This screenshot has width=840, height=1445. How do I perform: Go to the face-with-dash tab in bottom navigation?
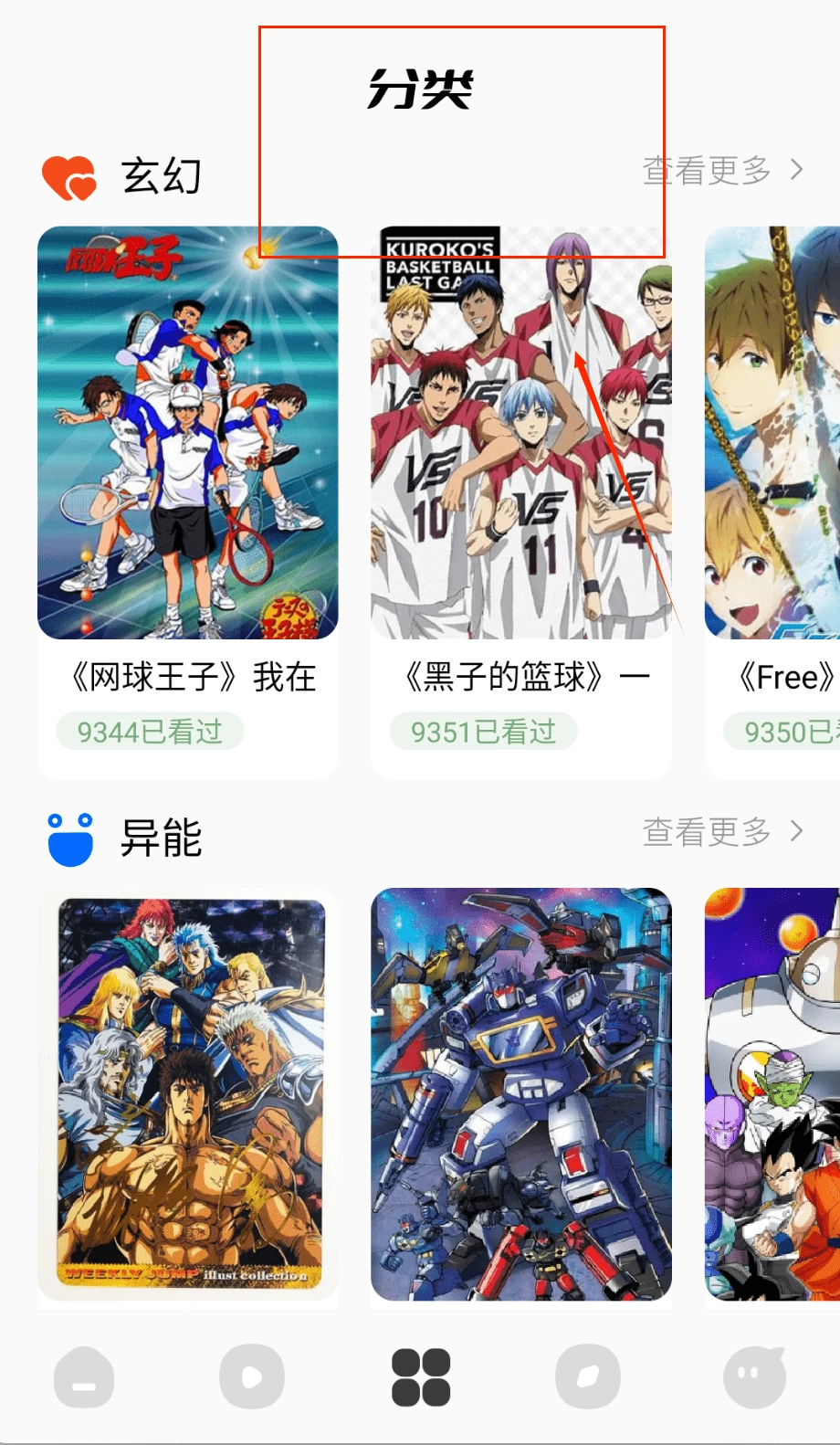pos(84,1376)
